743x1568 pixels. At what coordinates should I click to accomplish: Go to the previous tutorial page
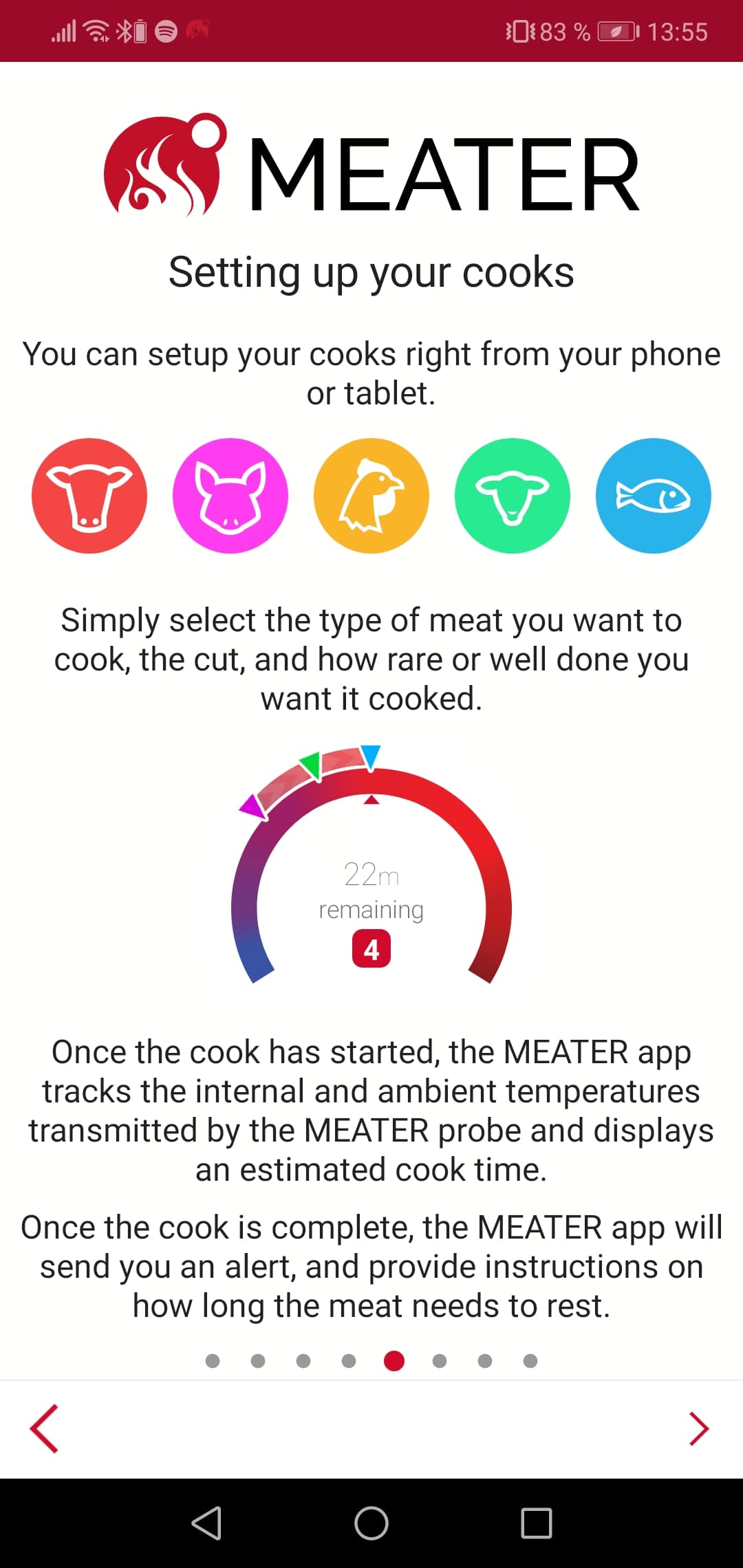pos(44,1428)
